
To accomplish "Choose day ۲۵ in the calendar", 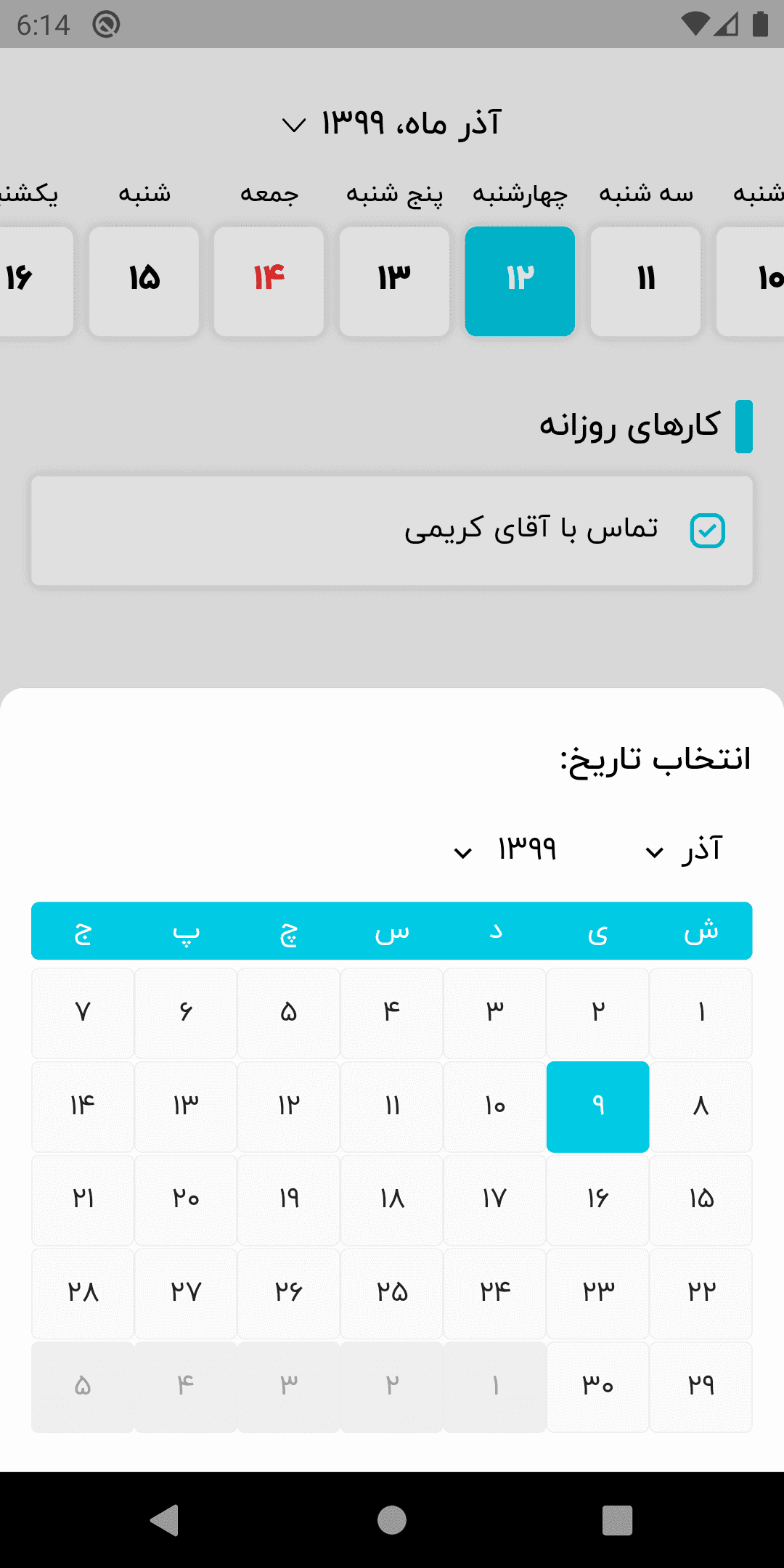I will click(391, 1293).
